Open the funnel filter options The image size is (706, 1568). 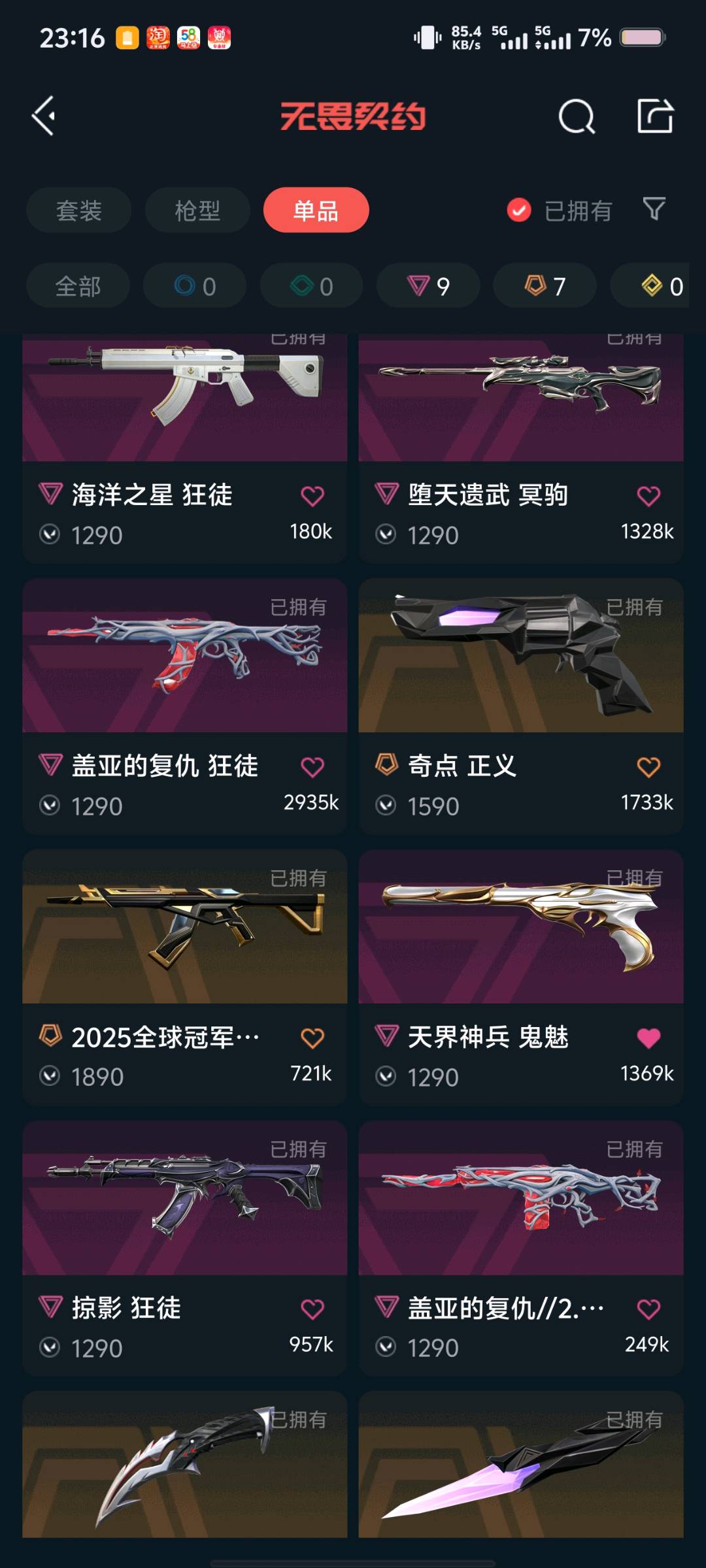pyautogui.click(x=654, y=209)
